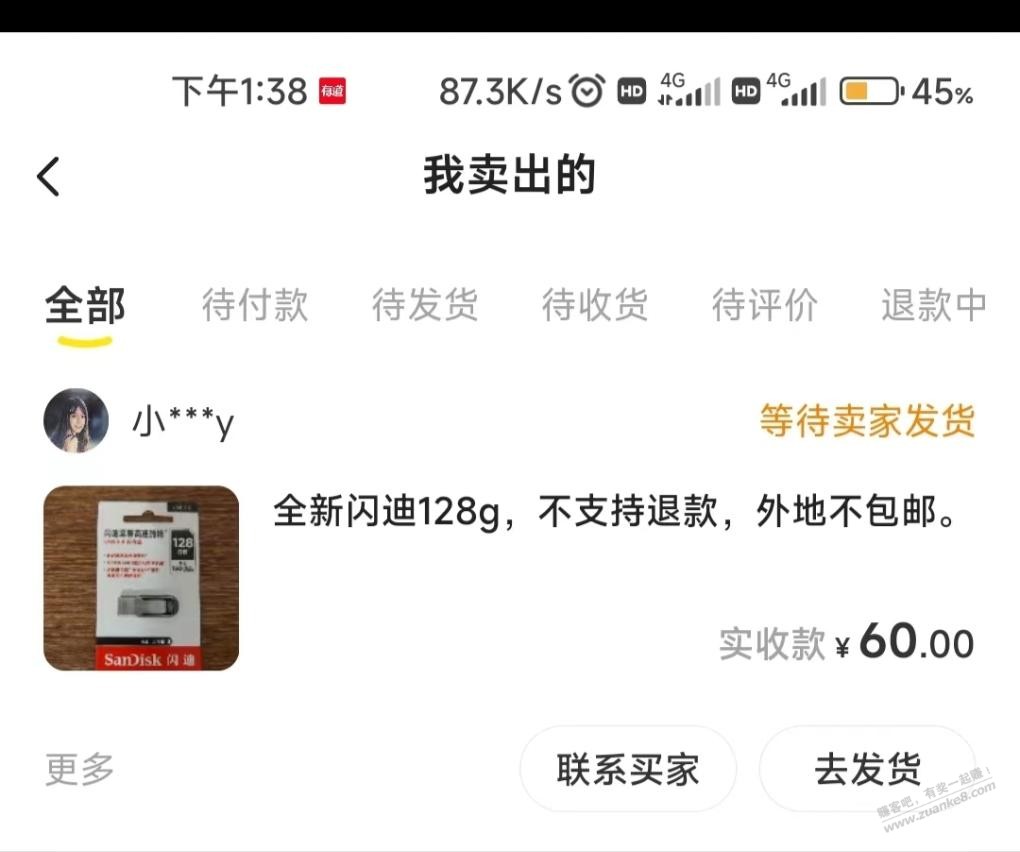Tap 更多 for more order options
The height and width of the screenshot is (852, 1020).
80,769
